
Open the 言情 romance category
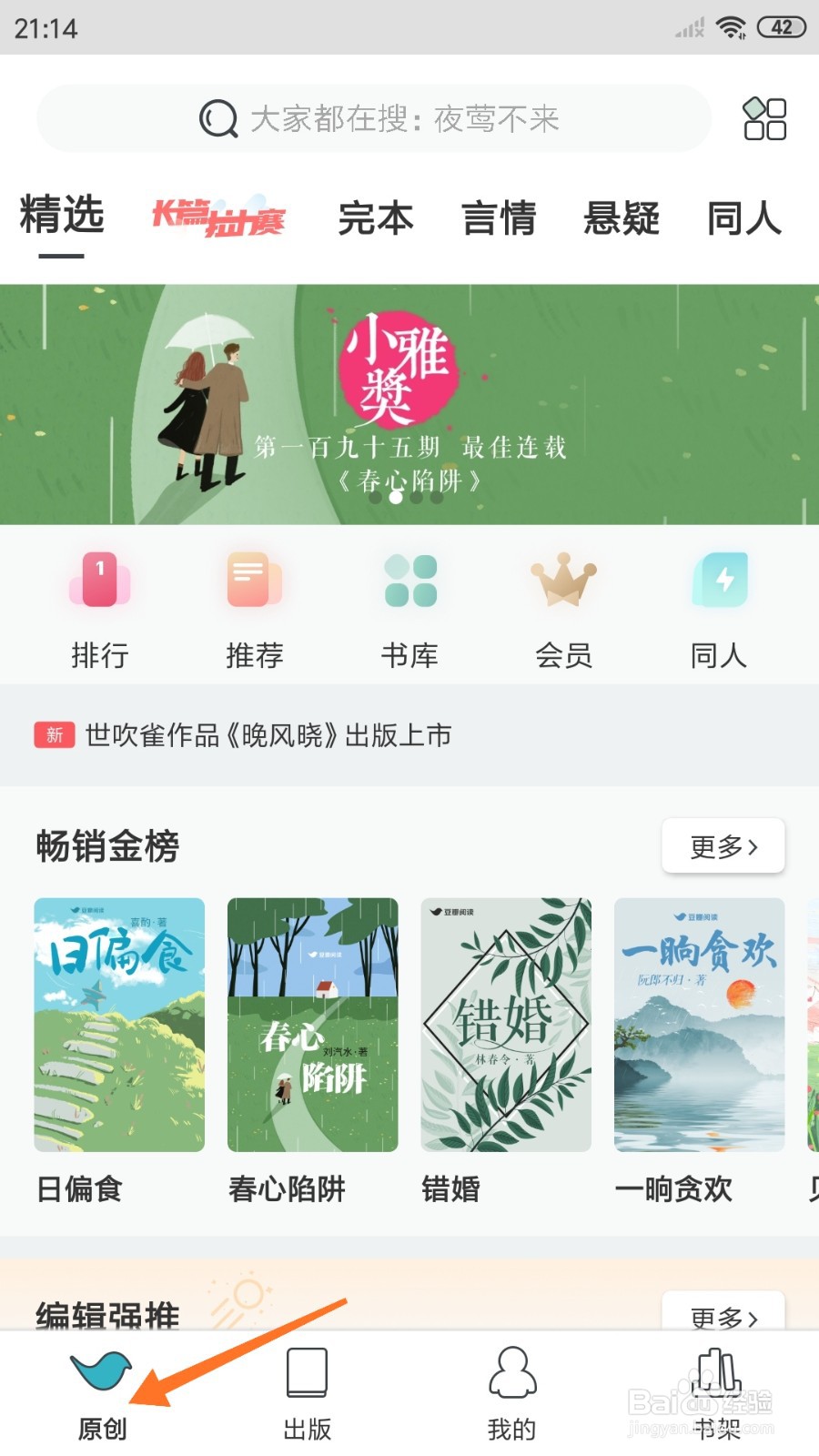[x=499, y=218]
